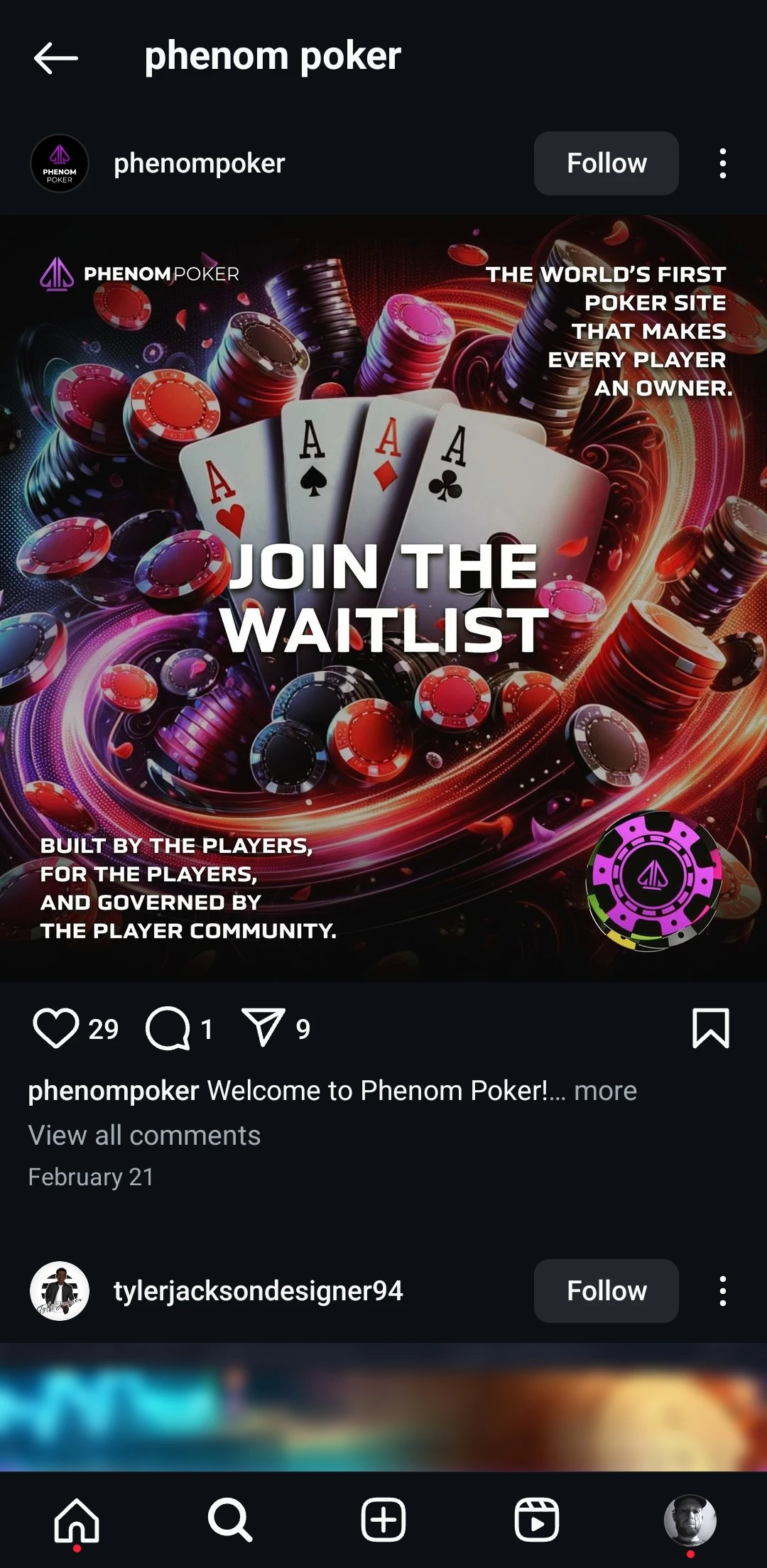This screenshot has width=767, height=1568.
Task: Open comments on phenompoker's post
Action: [168, 1028]
